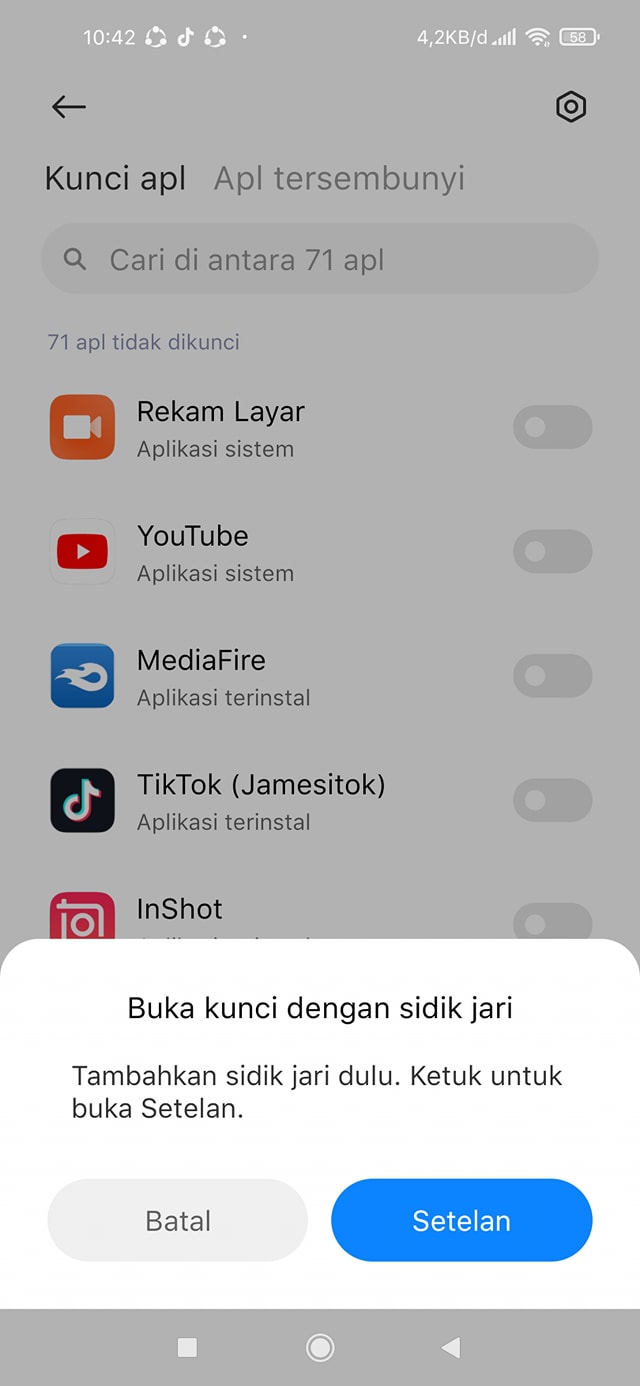This screenshot has height=1386, width=640.
Task: Open app lock settings gear icon
Action: click(570, 107)
